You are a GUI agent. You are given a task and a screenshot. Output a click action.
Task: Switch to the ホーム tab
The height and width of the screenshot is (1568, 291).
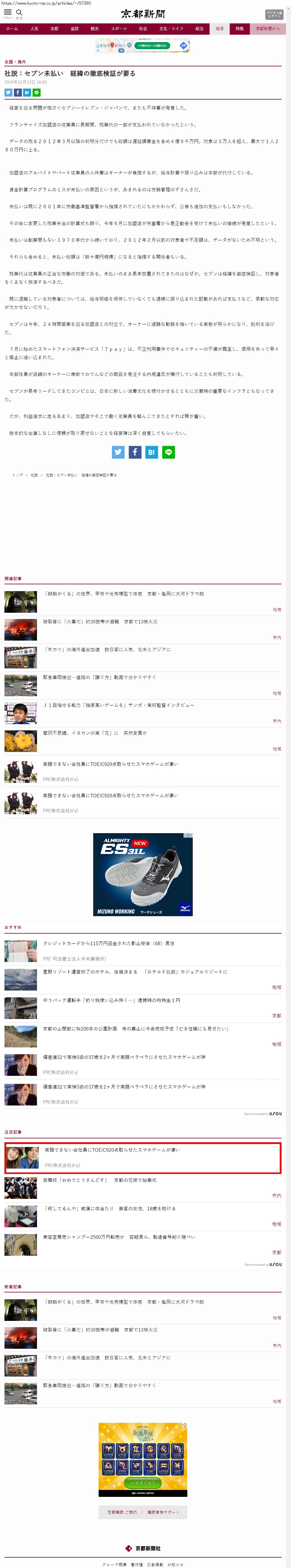pos(12,29)
